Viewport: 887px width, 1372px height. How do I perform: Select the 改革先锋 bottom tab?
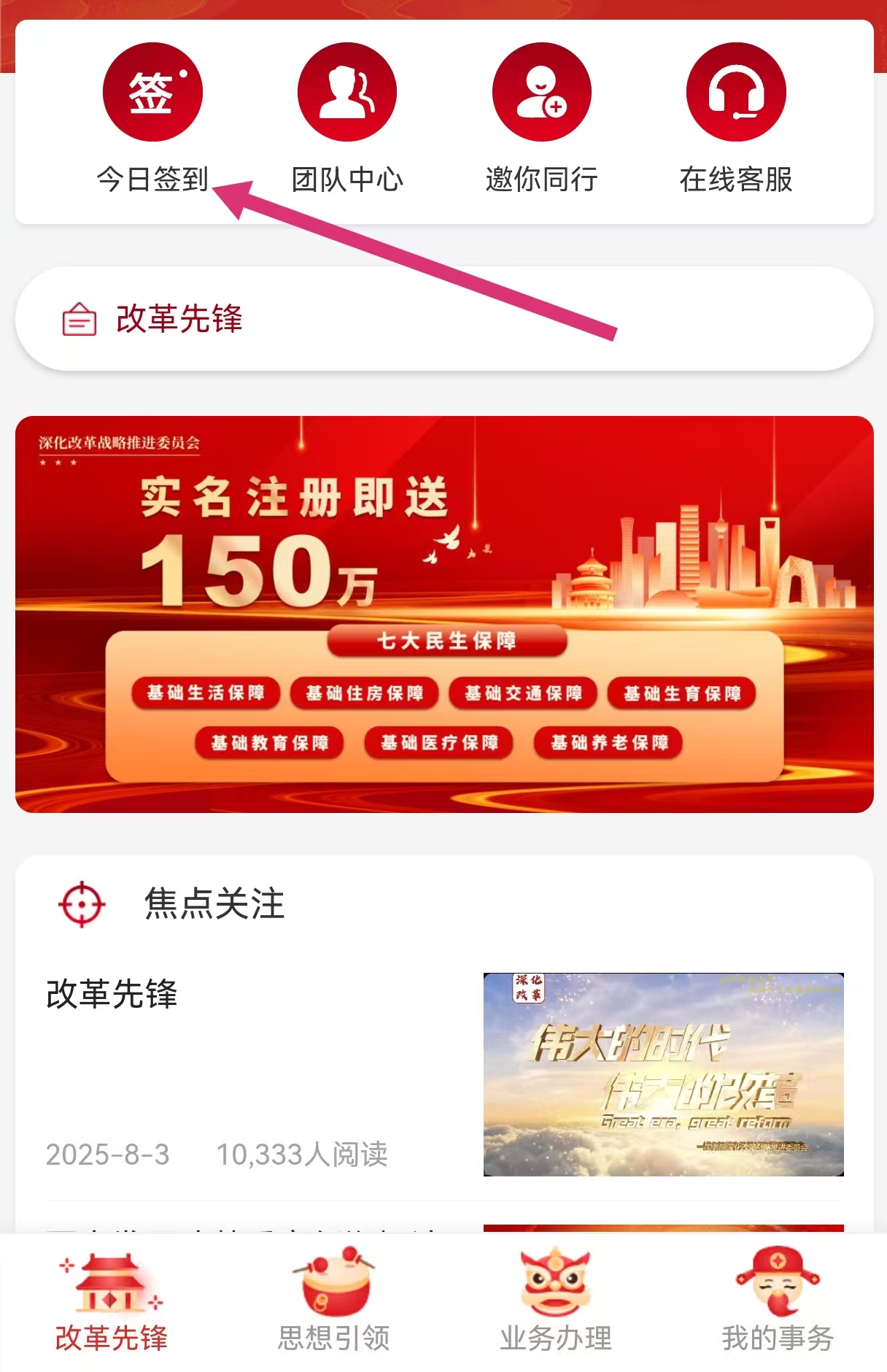[112, 1301]
